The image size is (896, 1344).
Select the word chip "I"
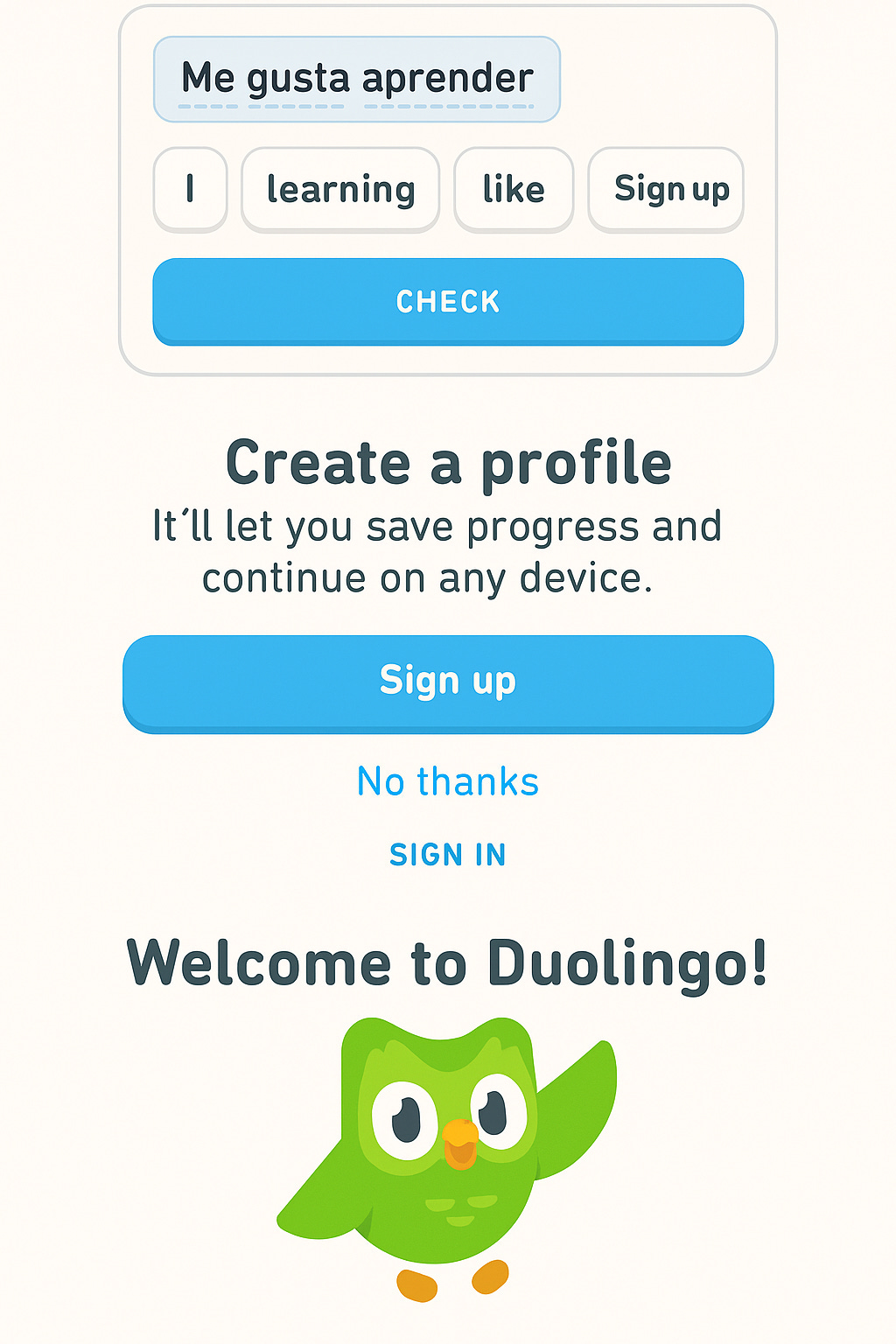pyautogui.click(x=190, y=189)
